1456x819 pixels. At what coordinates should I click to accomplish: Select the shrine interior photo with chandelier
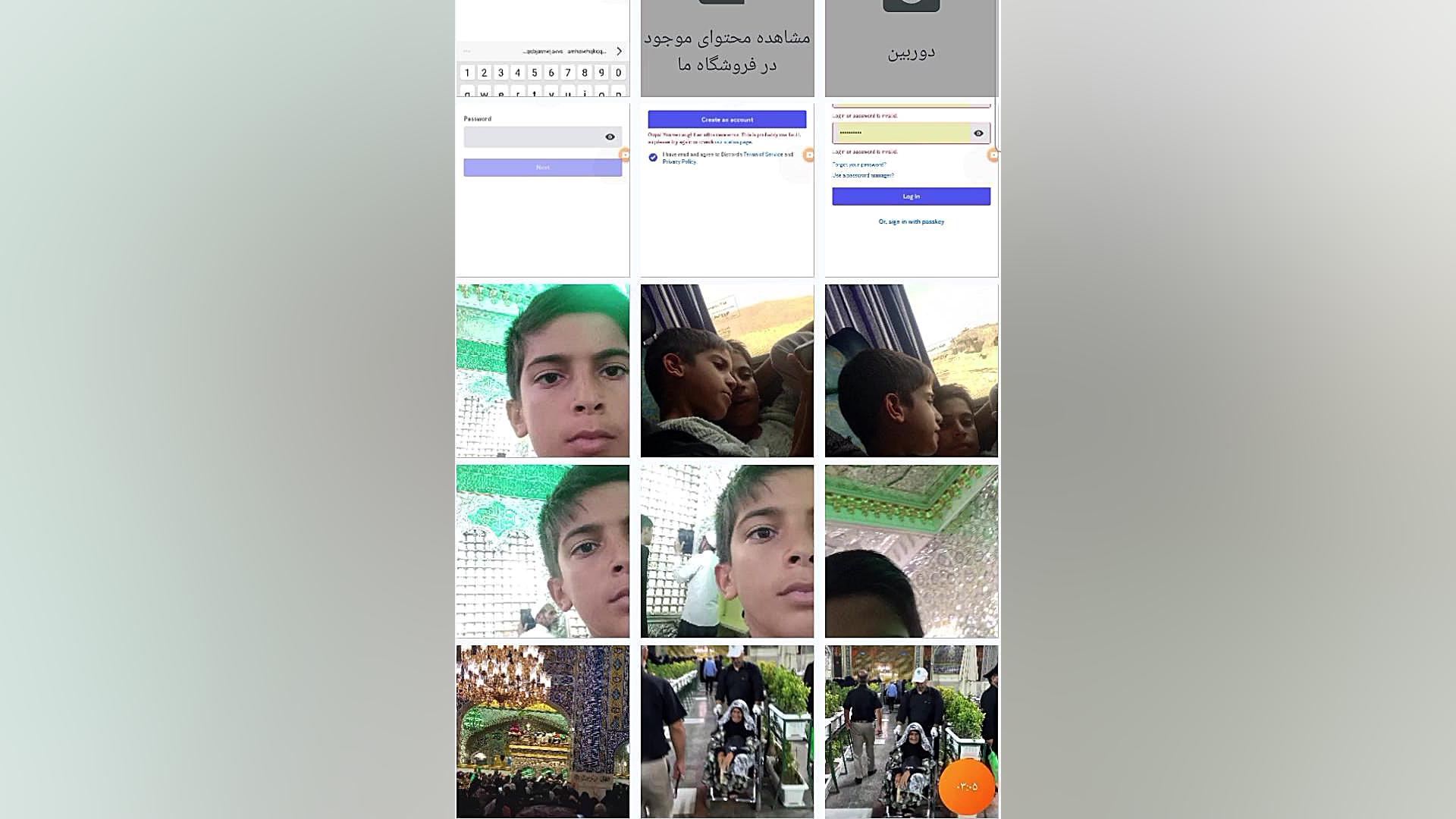point(542,732)
